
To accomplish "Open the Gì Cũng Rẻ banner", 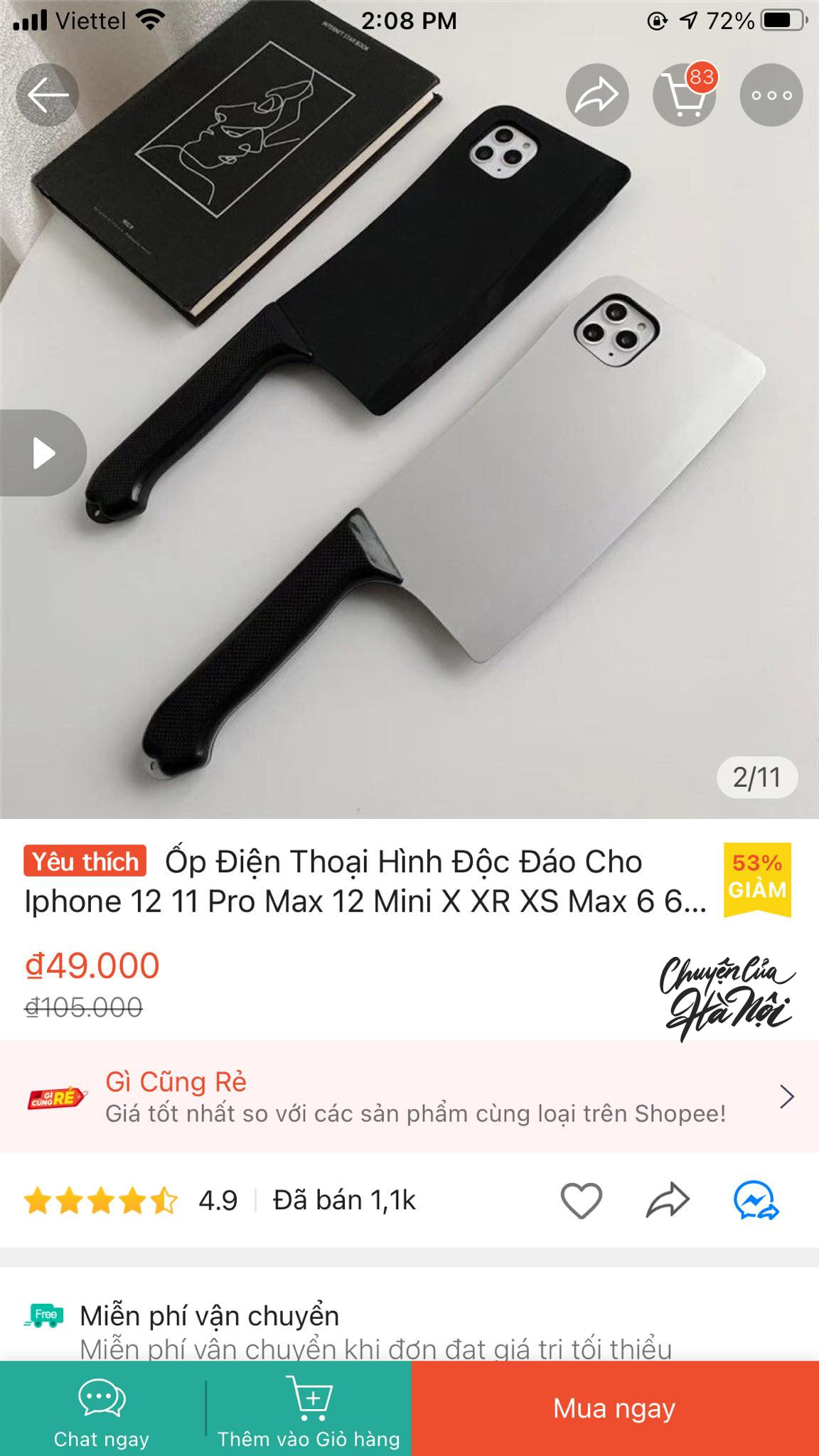I will coord(409,1096).
